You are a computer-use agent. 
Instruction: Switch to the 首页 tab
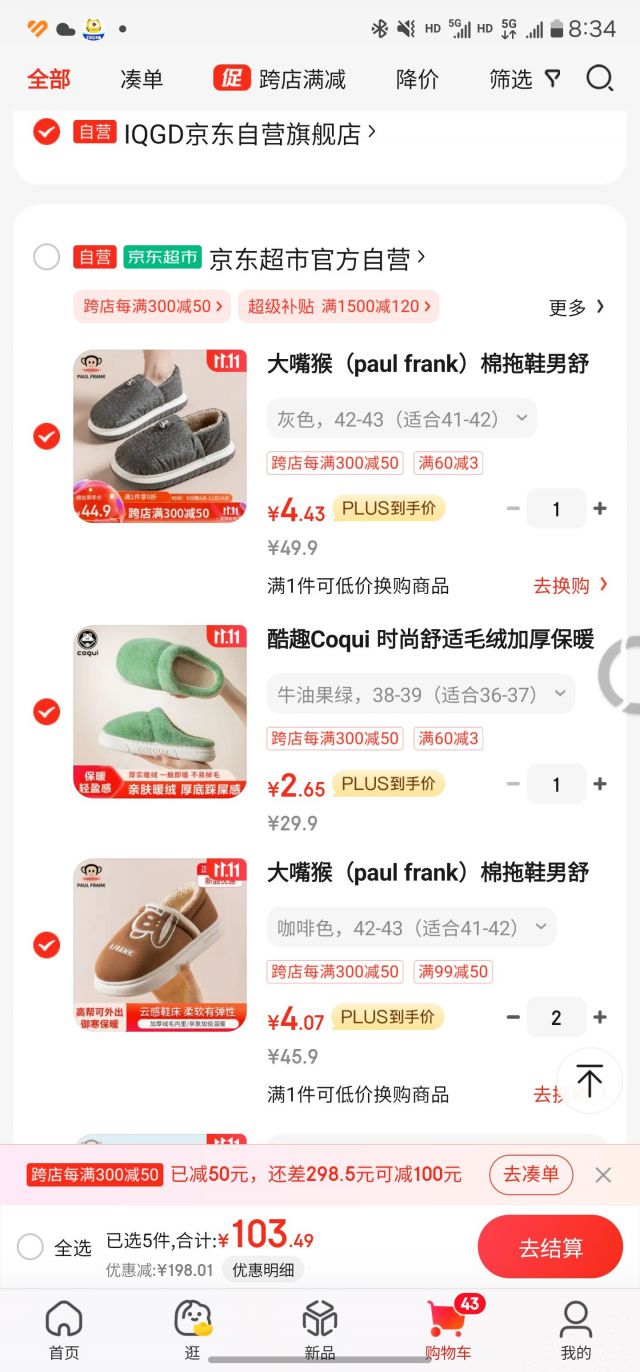click(x=64, y=1330)
